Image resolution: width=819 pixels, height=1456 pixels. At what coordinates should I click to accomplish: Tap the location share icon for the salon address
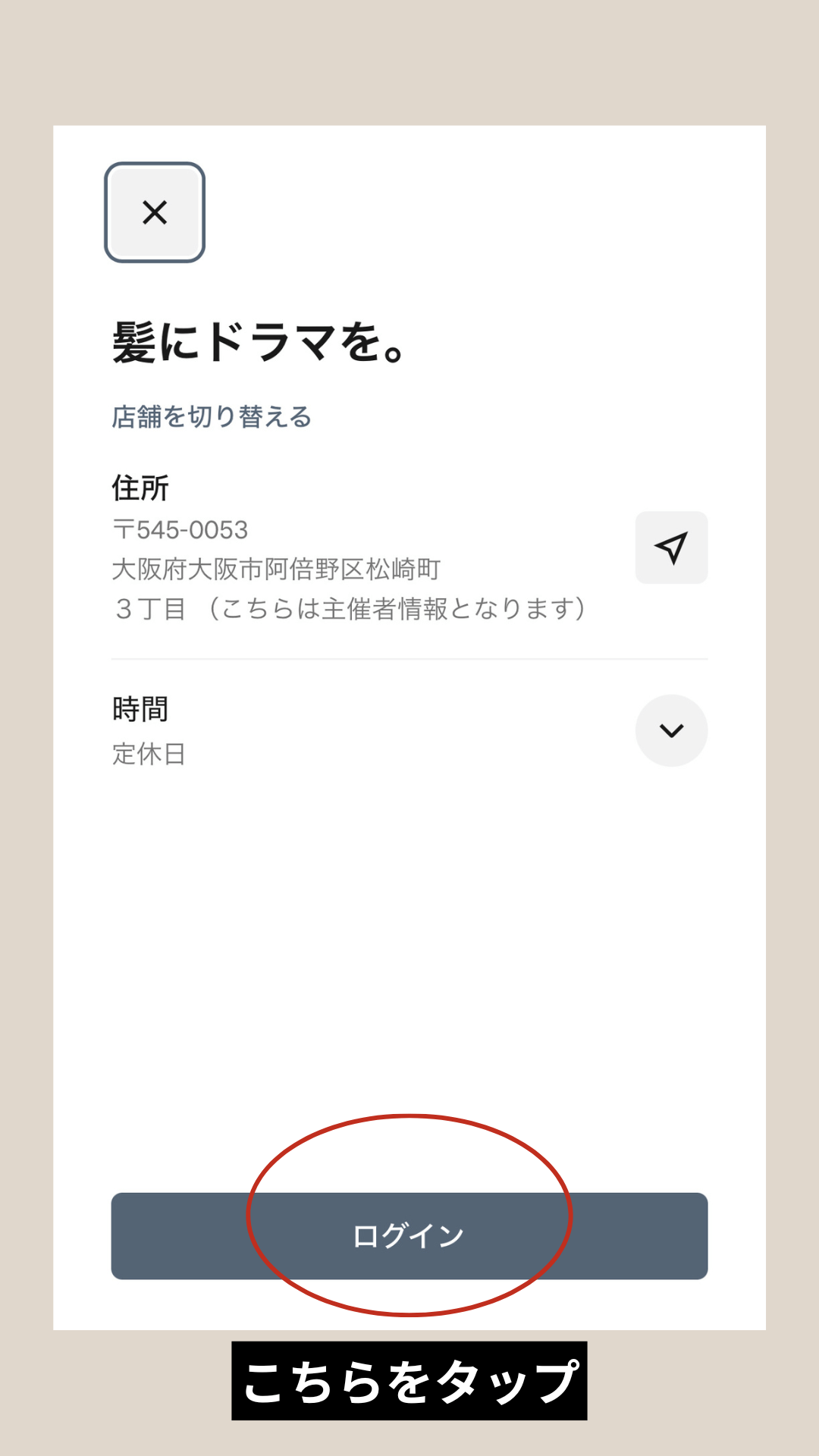point(671,548)
